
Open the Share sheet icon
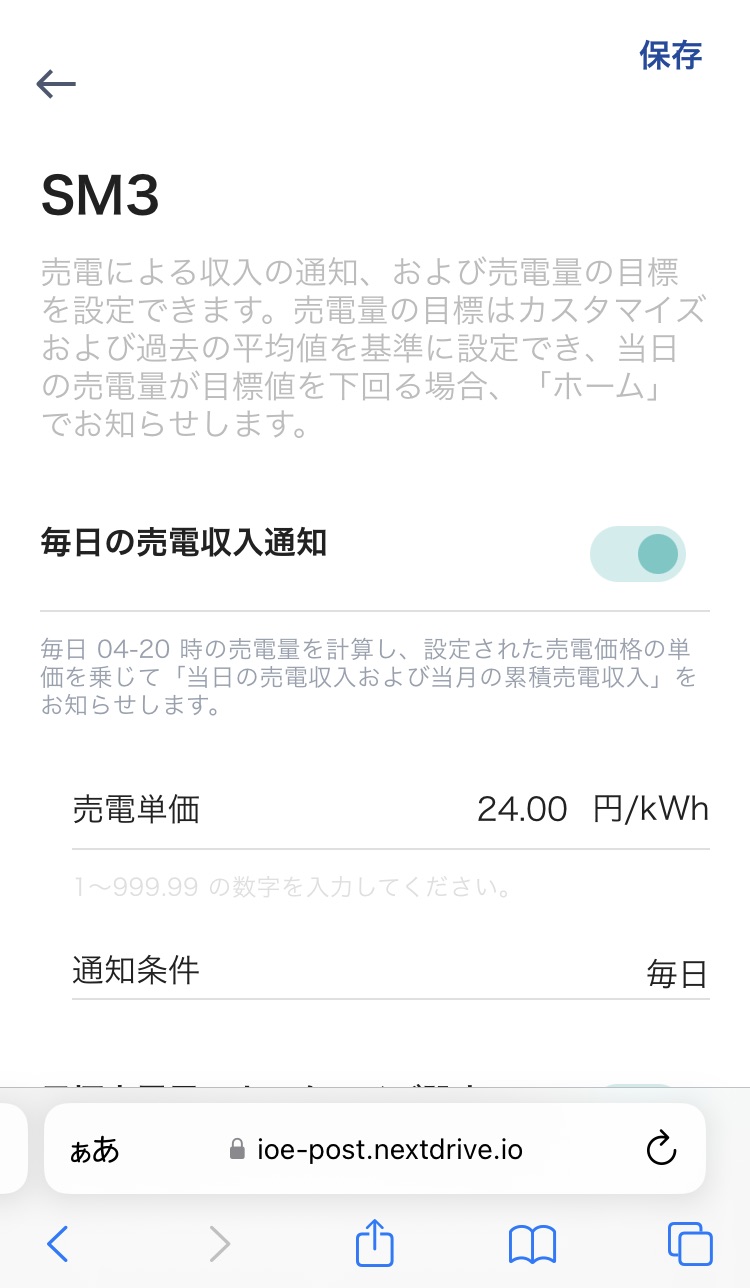click(374, 1243)
